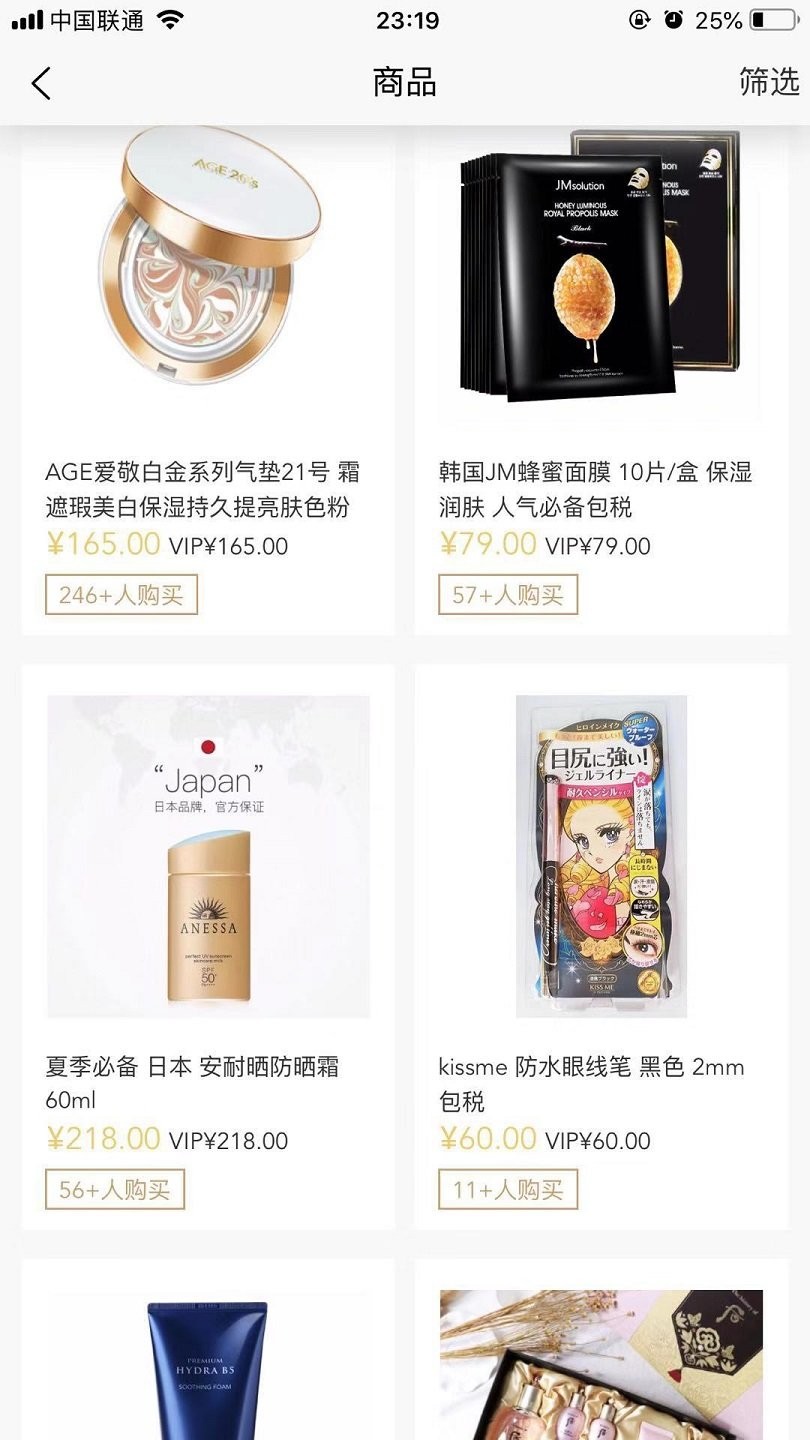The image size is (810, 1440).
Task: View the 韩国JM蜂蜜面膜 10片/盒 item
Action: click(x=601, y=380)
